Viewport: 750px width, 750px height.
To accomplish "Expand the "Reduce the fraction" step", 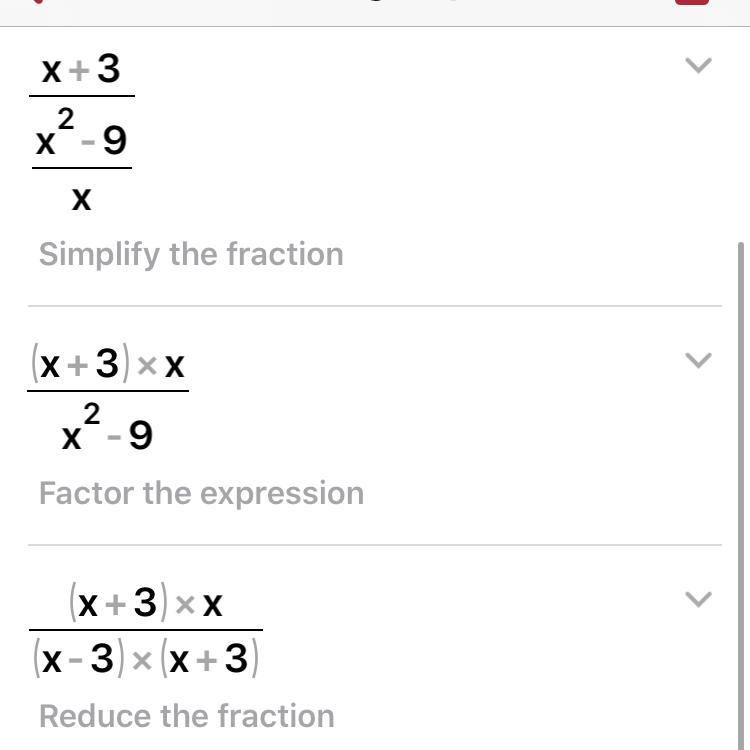I will (697, 599).
